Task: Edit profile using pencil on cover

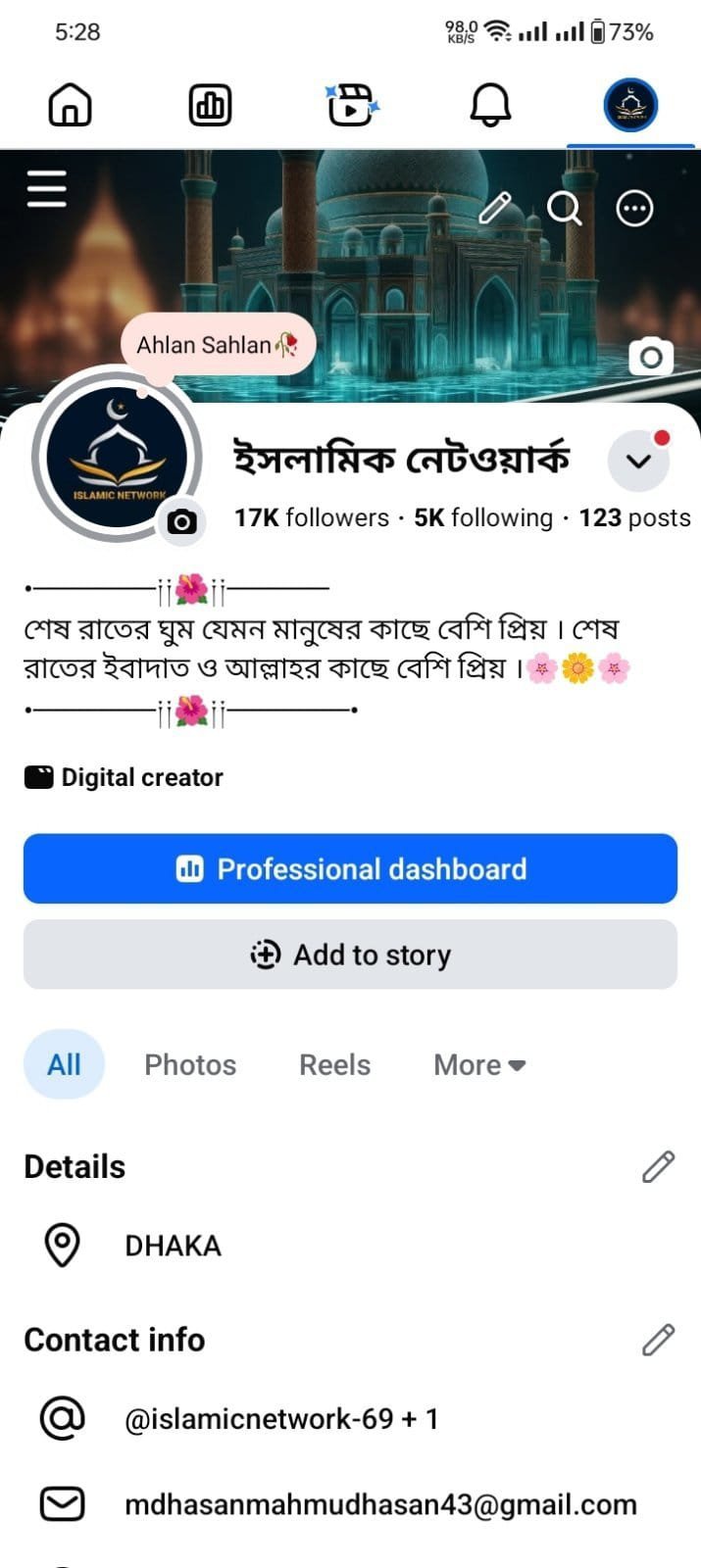Action: tap(495, 209)
